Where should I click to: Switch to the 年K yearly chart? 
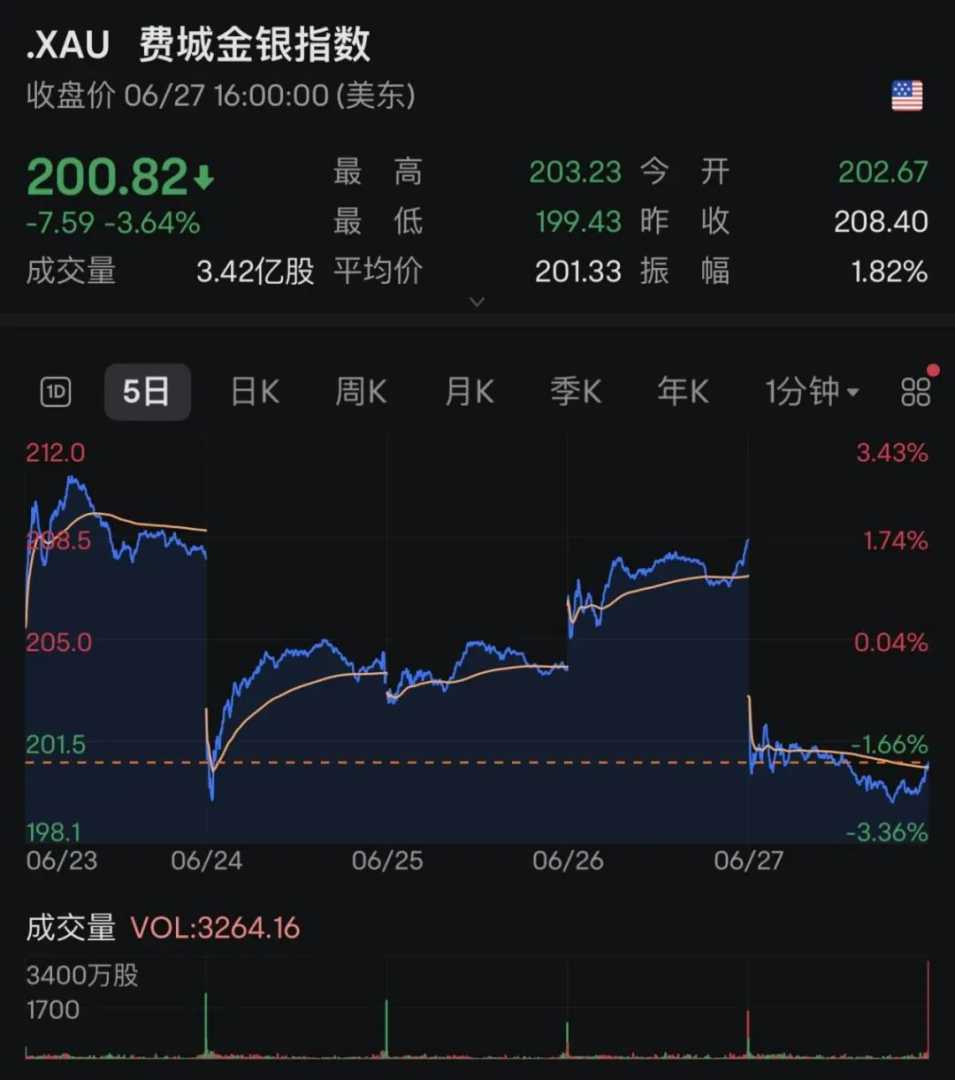pos(683,392)
